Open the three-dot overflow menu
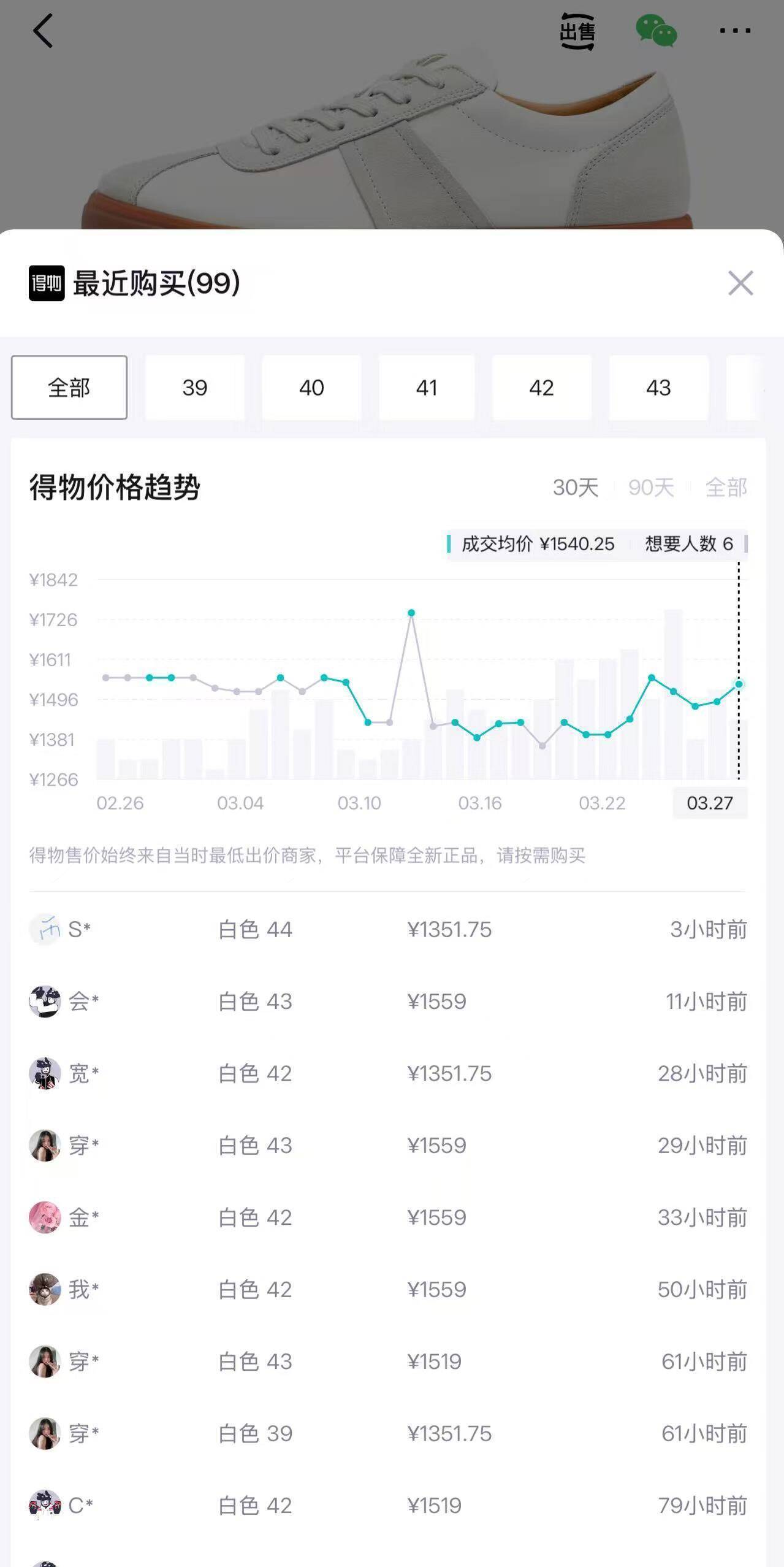784x1567 pixels. pyautogui.click(x=735, y=31)
